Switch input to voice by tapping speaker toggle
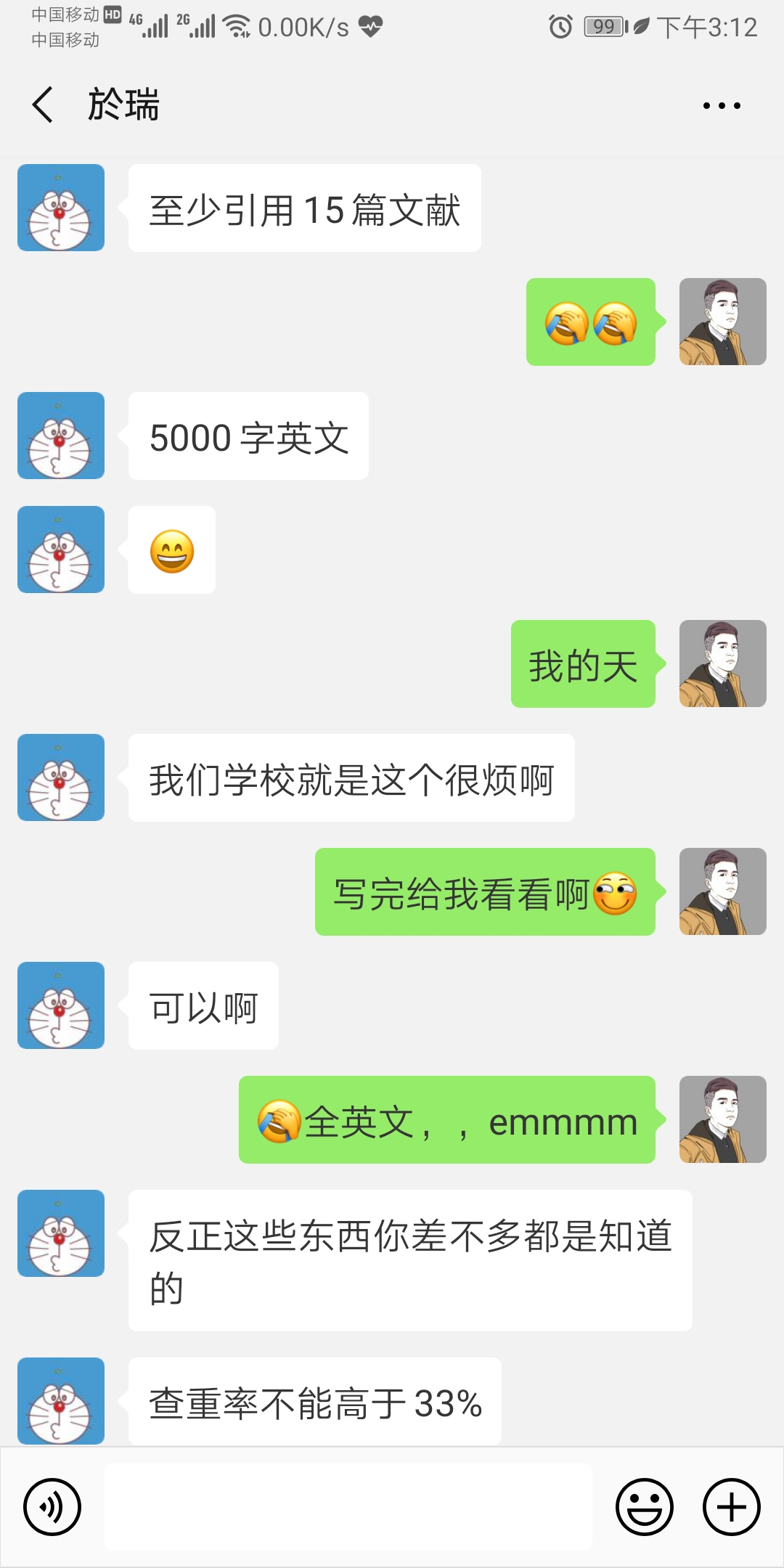This screenshot has width=784, height=1568. click(x=52, y=1508)
